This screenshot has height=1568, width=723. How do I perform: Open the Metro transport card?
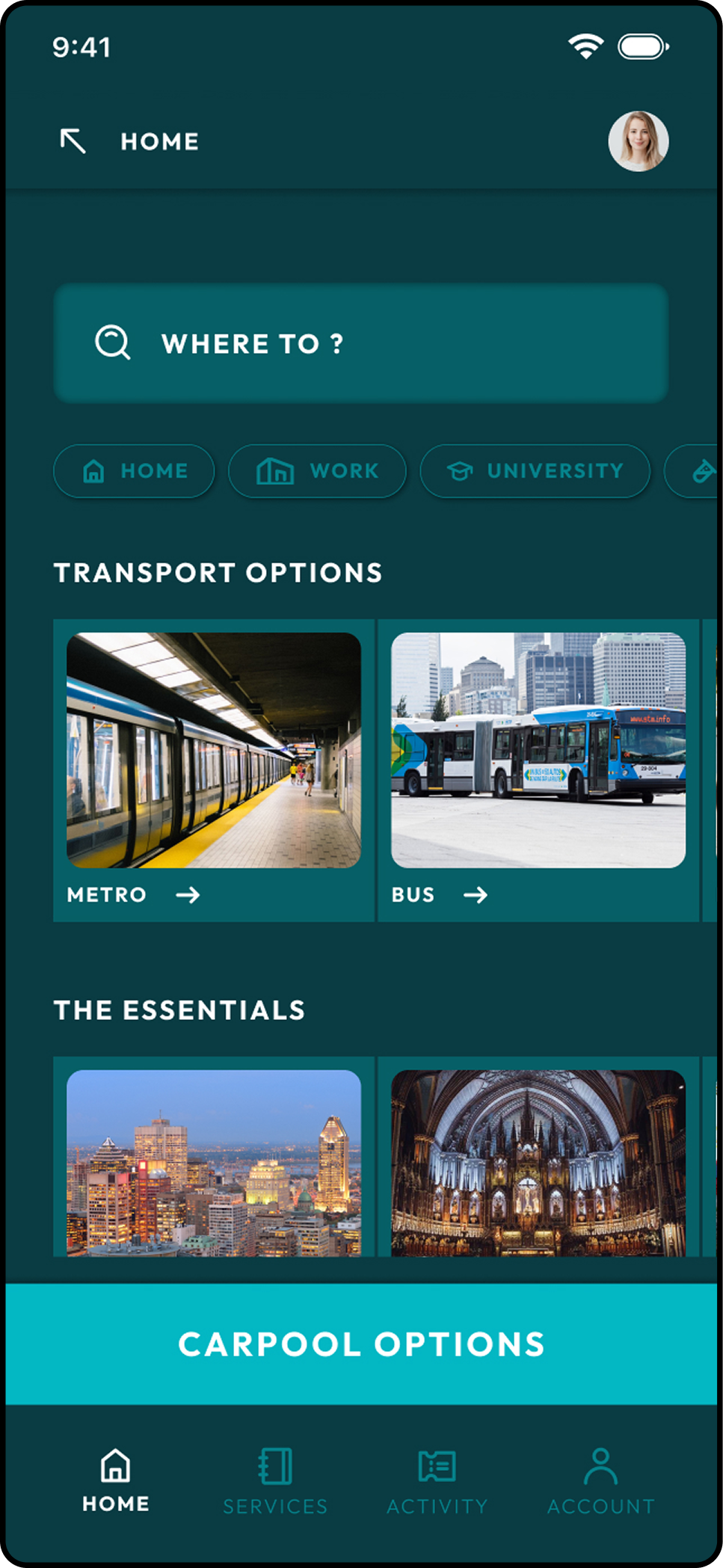tap(214, 769)
